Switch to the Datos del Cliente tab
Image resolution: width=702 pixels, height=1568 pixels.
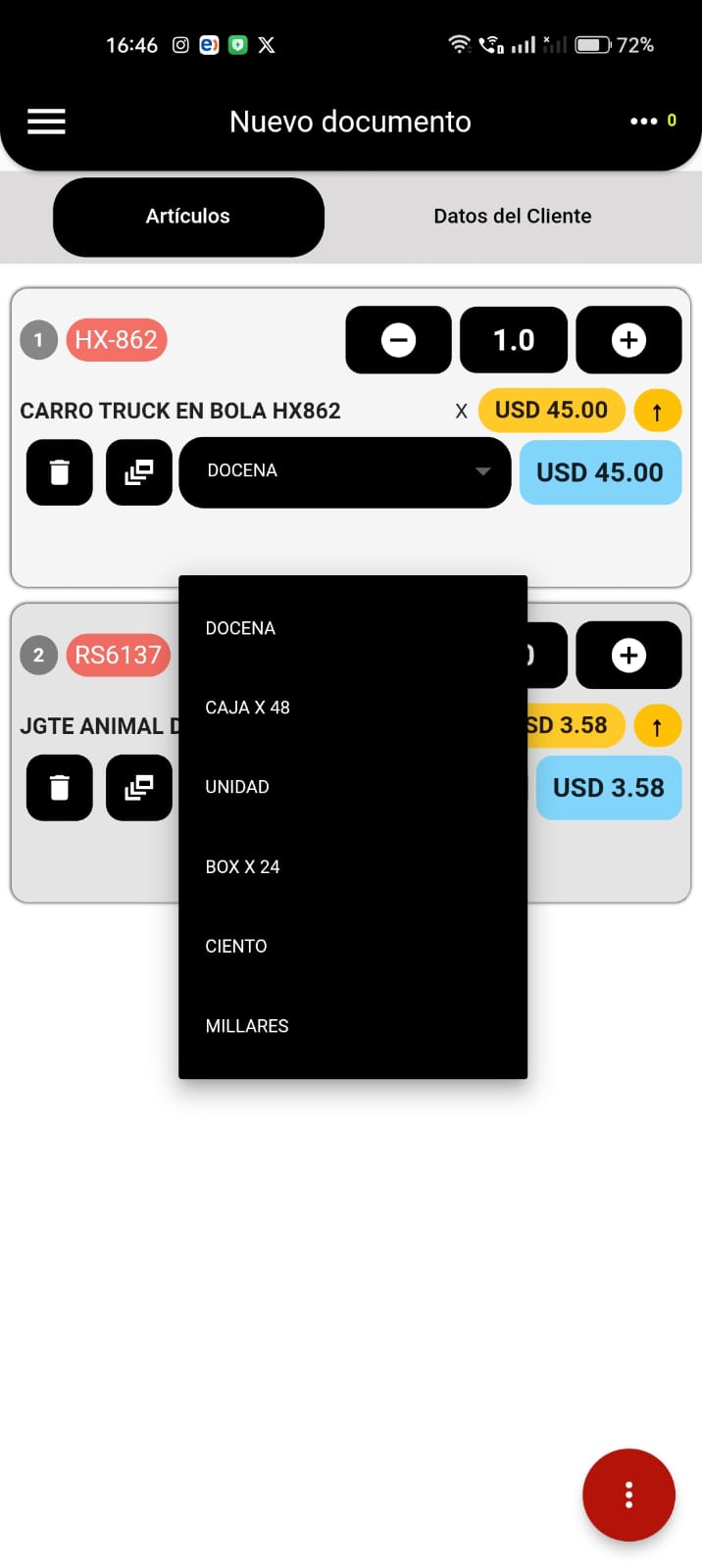coord(512,217)
